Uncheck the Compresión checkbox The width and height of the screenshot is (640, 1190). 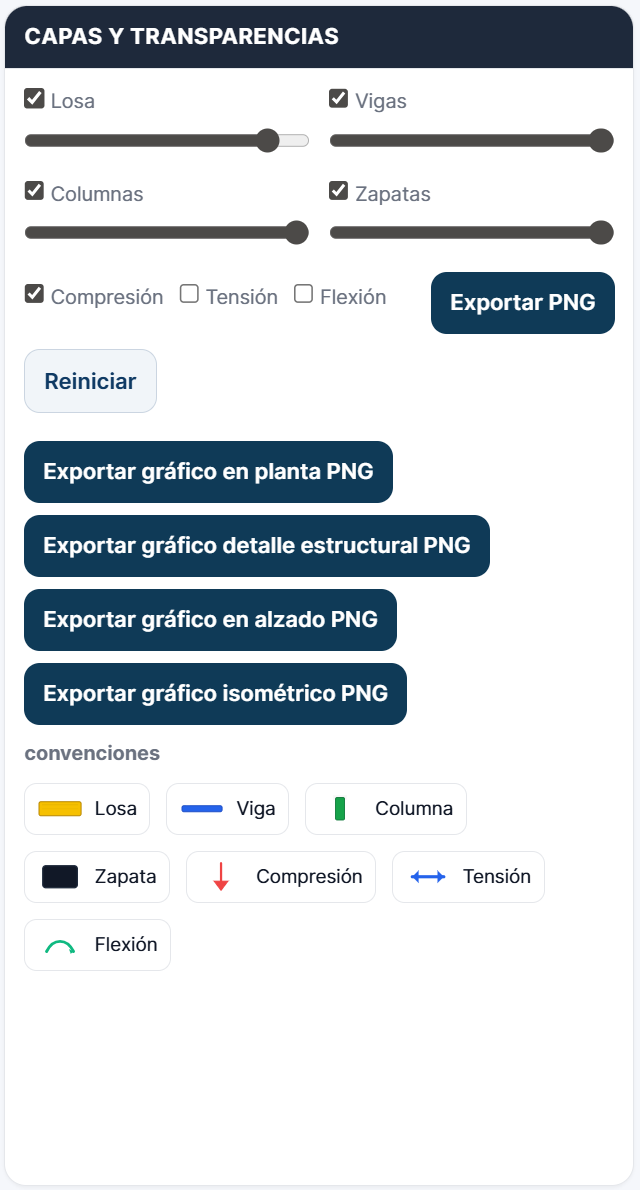pos(34,294)
